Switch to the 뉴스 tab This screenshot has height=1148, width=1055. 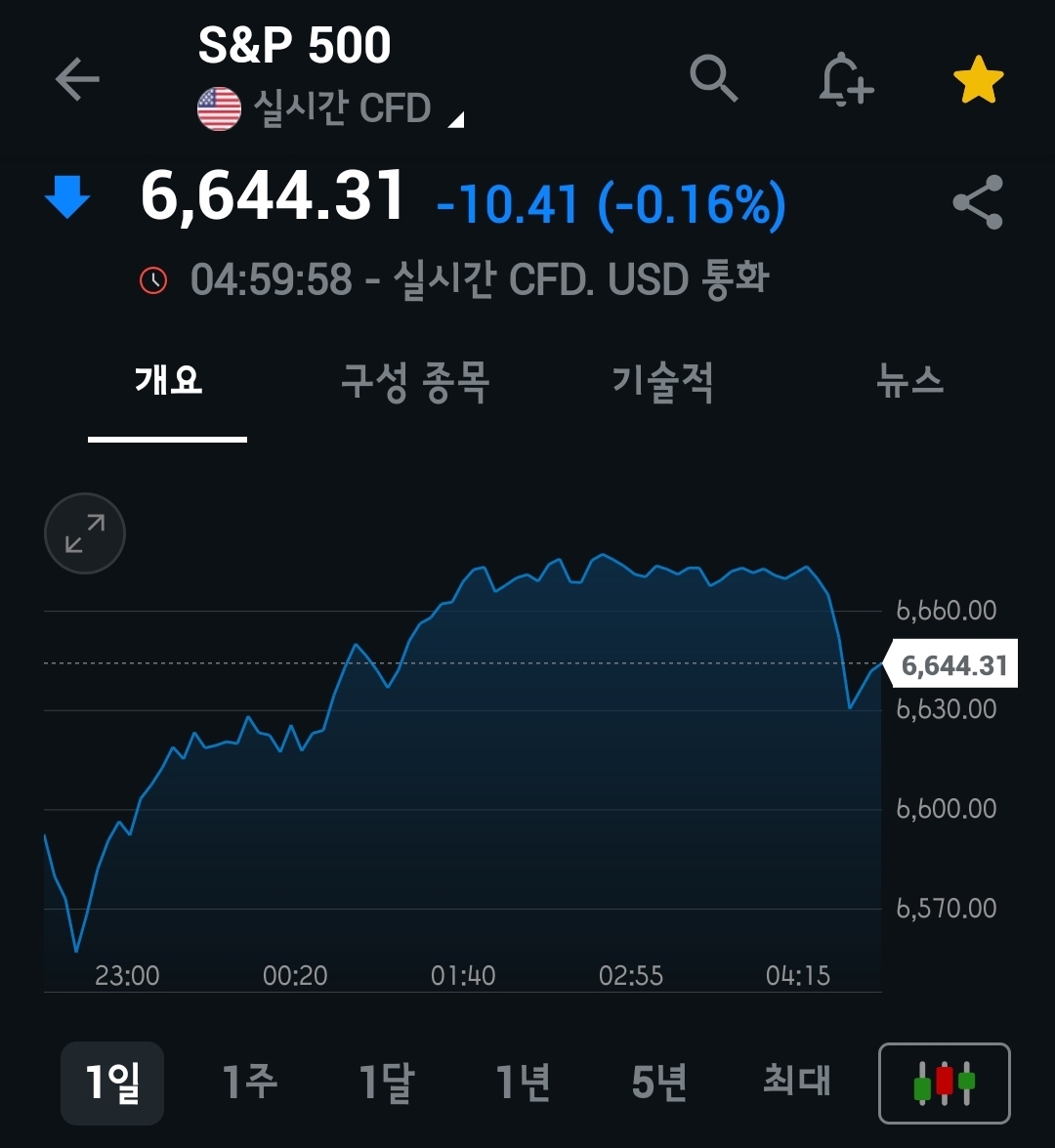[x=910, y=380]
